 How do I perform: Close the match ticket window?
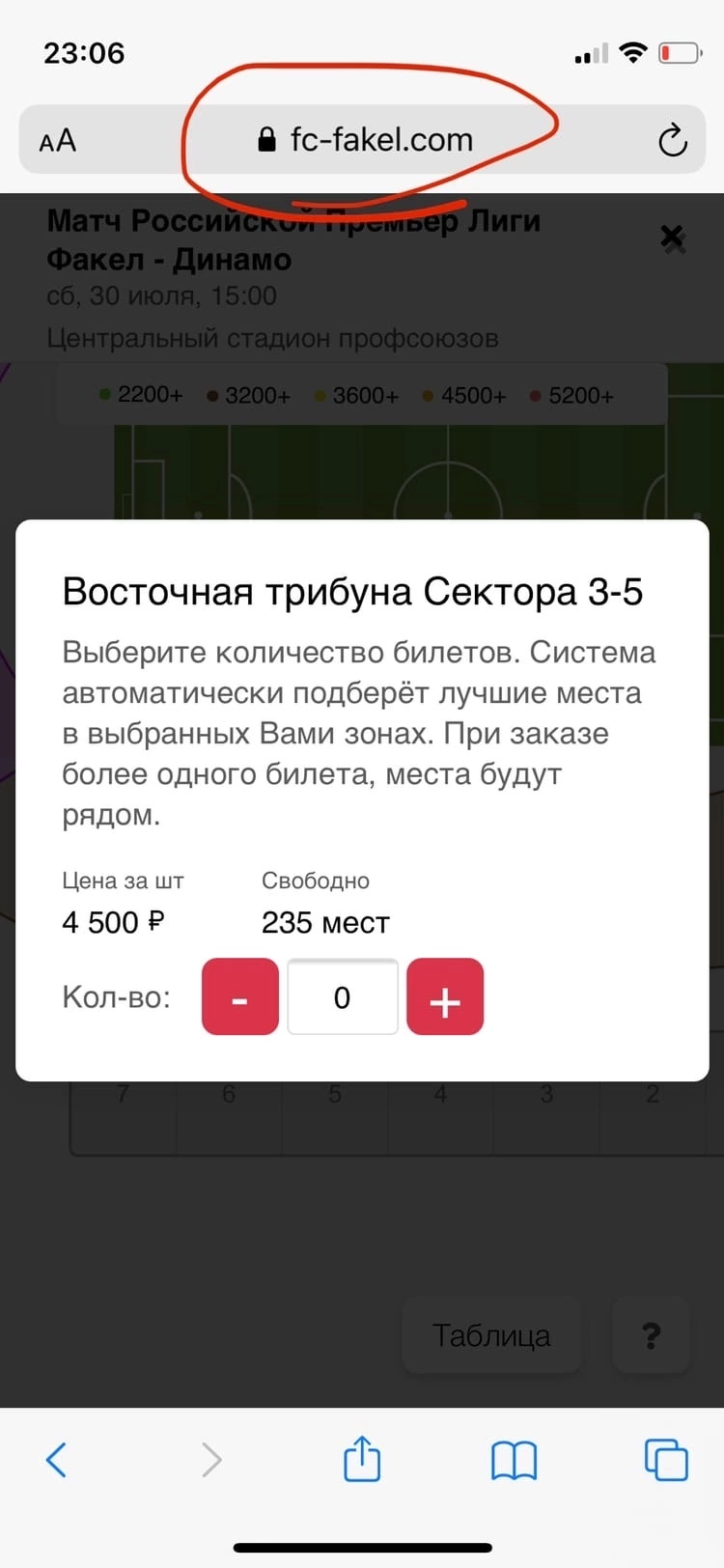coord(672,238)
